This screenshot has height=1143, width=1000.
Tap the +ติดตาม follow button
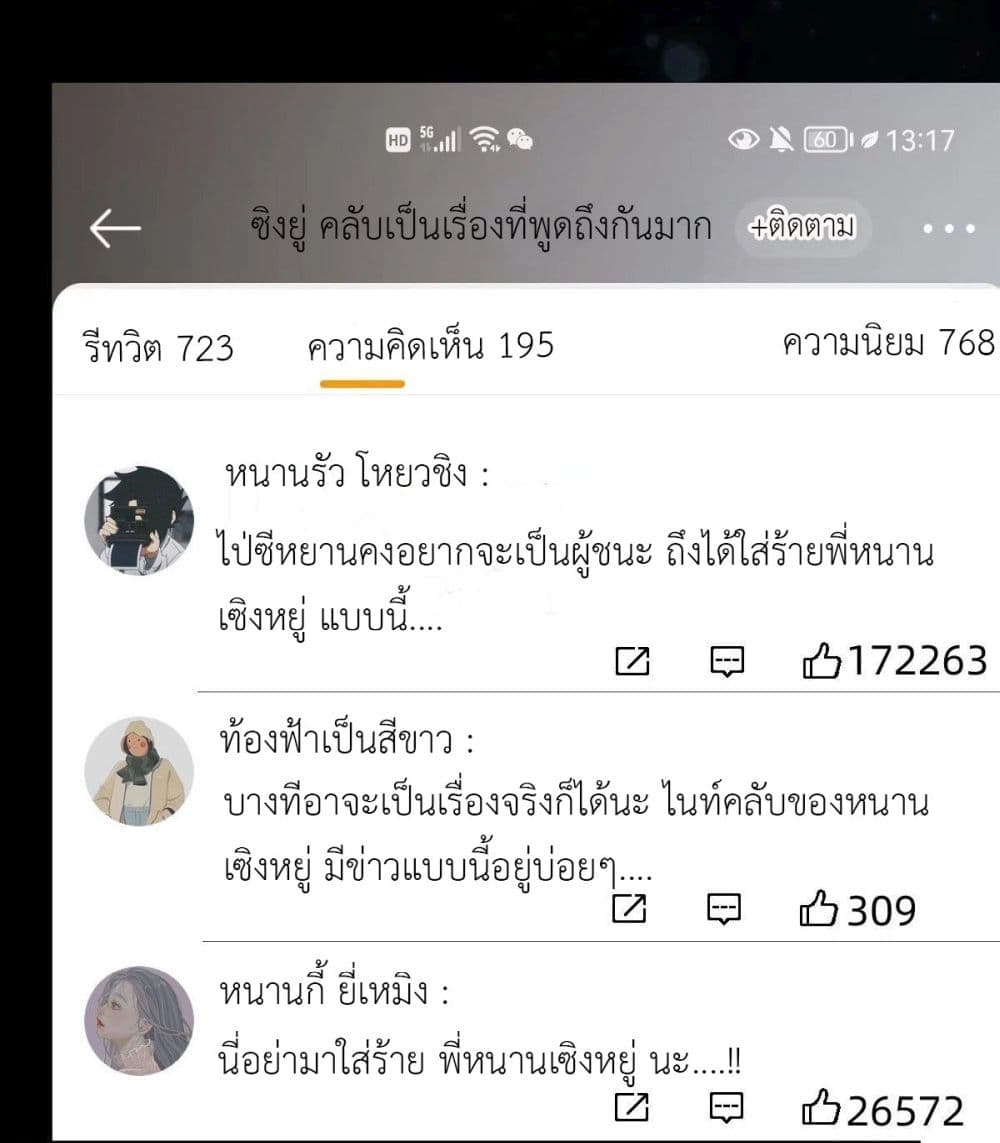(x=803, y=227)
